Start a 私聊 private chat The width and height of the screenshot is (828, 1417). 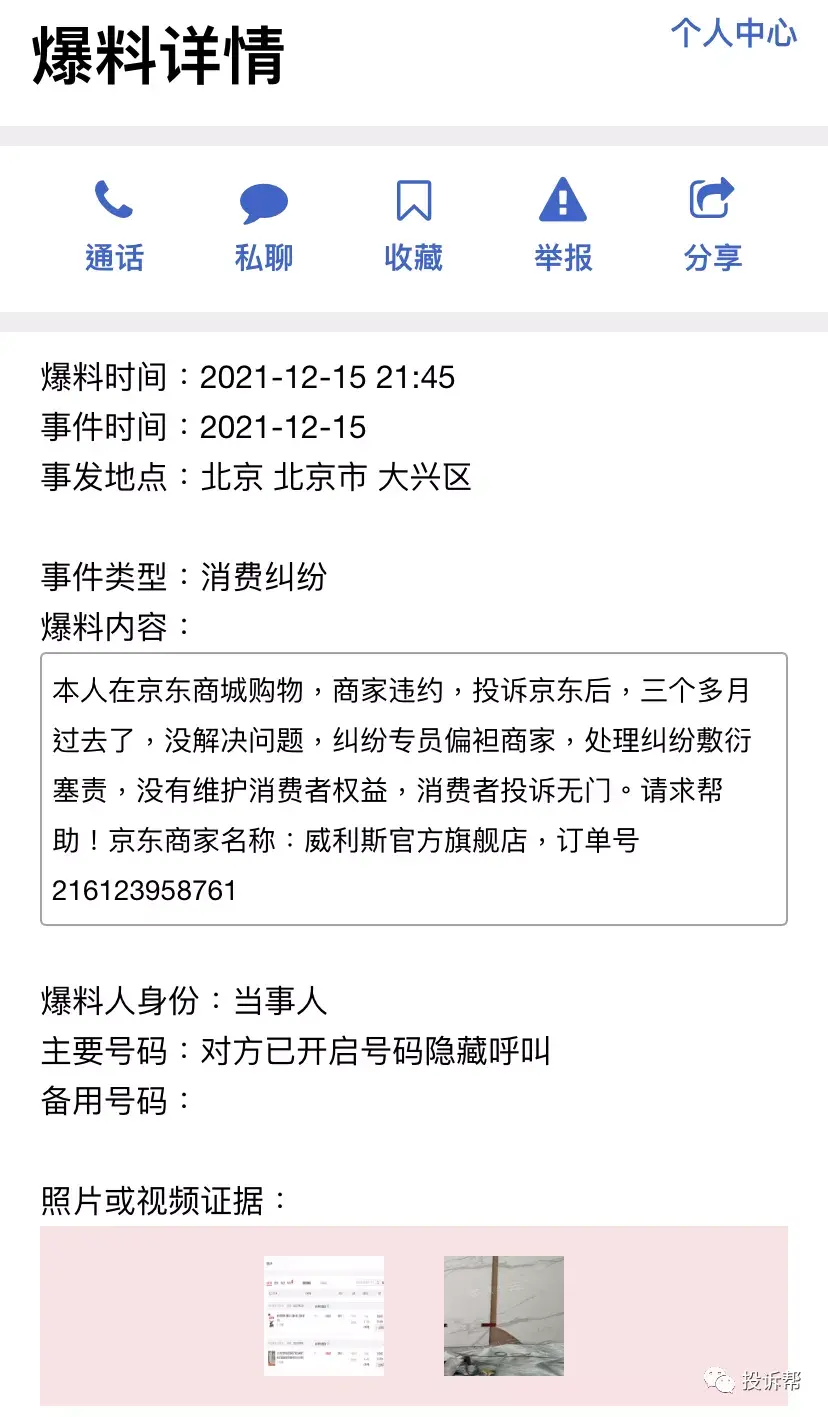coord(264,226)
